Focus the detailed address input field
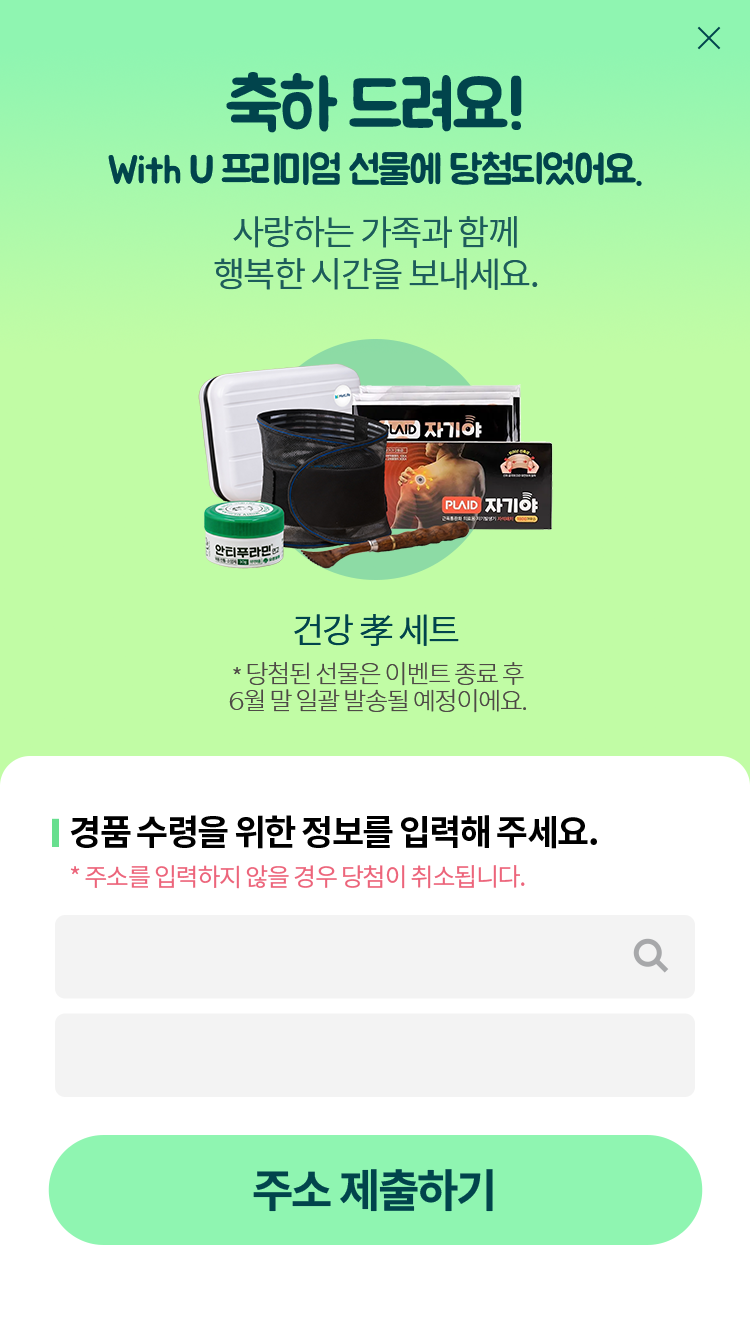 click(x=374, y=1055)
